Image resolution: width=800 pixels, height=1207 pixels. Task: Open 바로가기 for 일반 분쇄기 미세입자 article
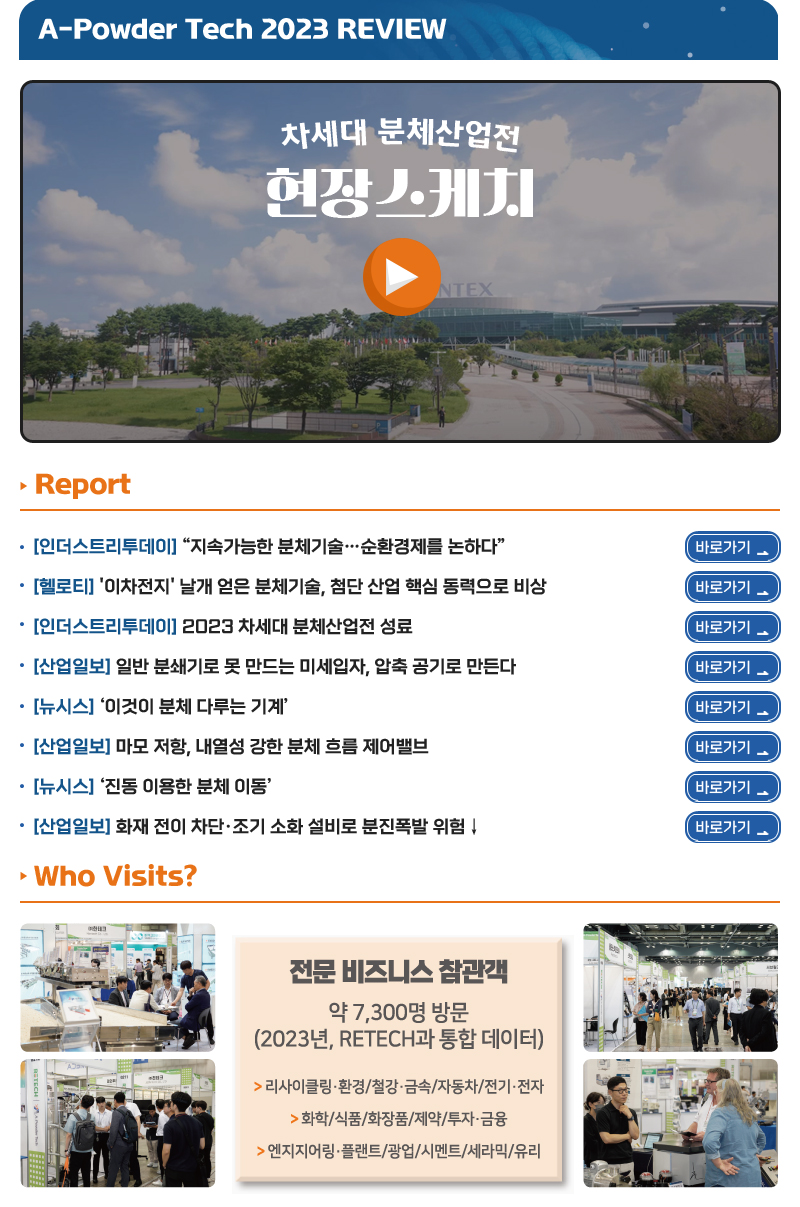pyautogui.click(x=732, y=668)
